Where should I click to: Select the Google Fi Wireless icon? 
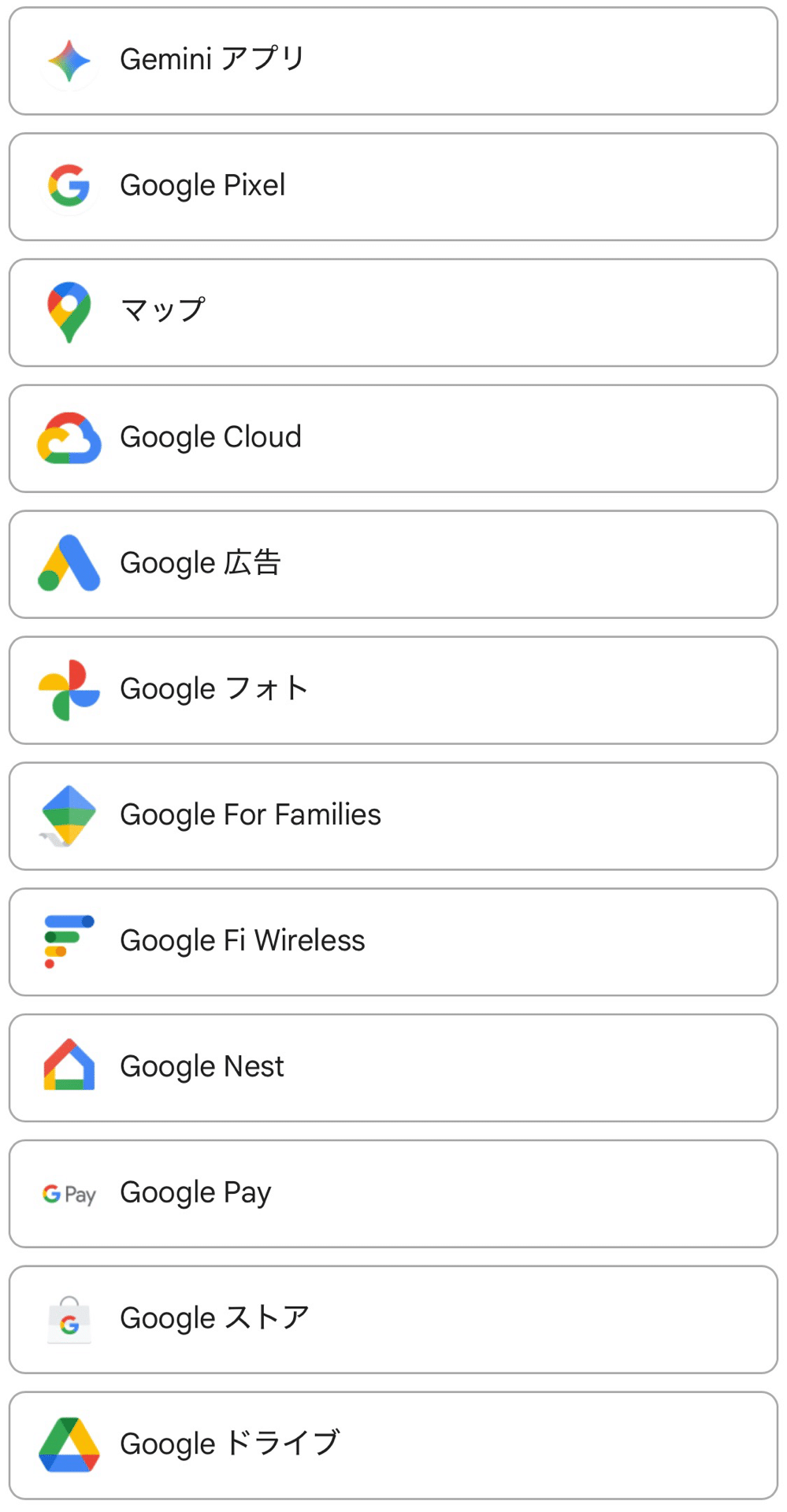pyautogui.click(x=68, y=941)
